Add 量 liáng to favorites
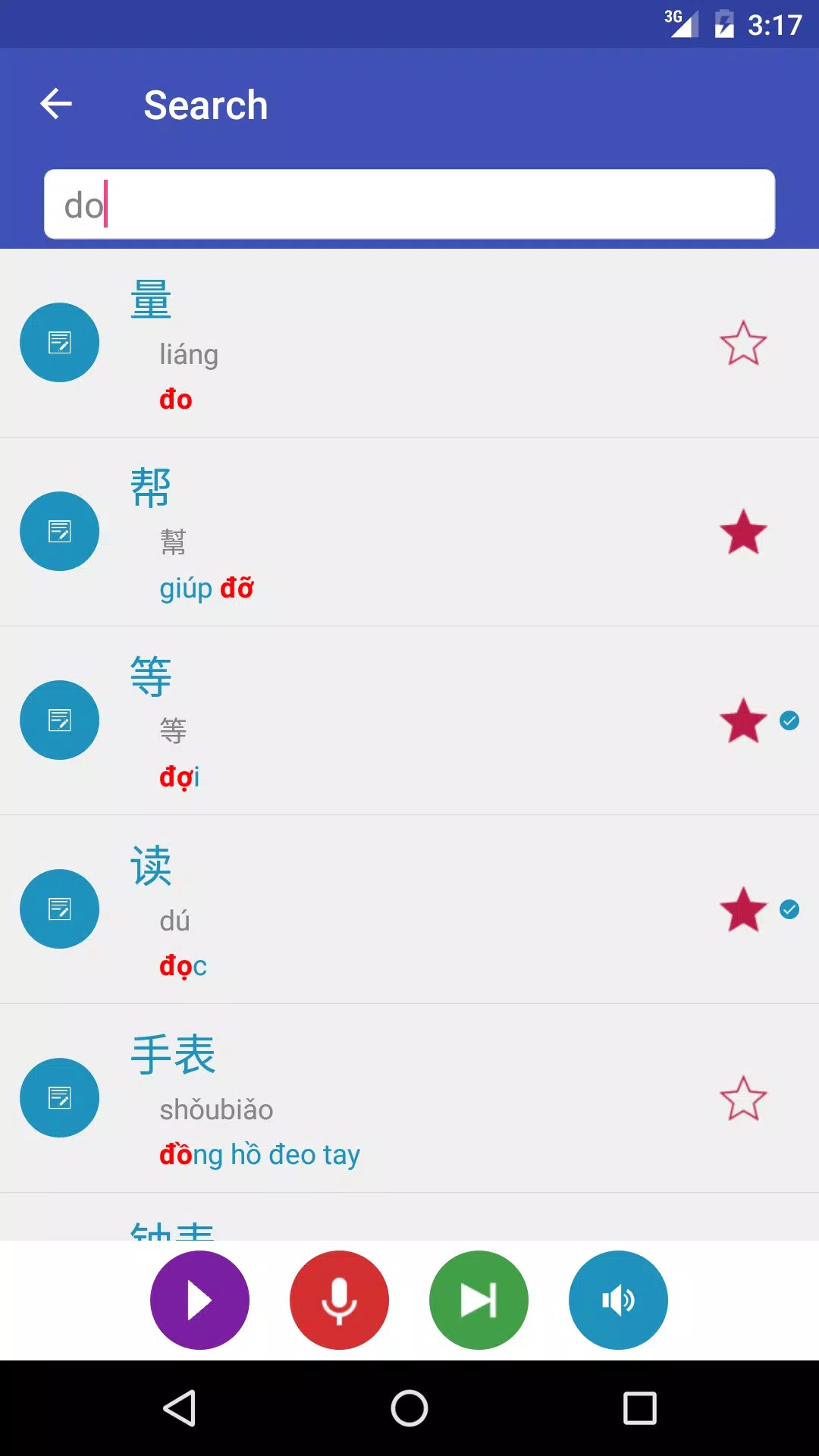The height and width of the screenshot is (1456, 819). click(x=743, y=343)
